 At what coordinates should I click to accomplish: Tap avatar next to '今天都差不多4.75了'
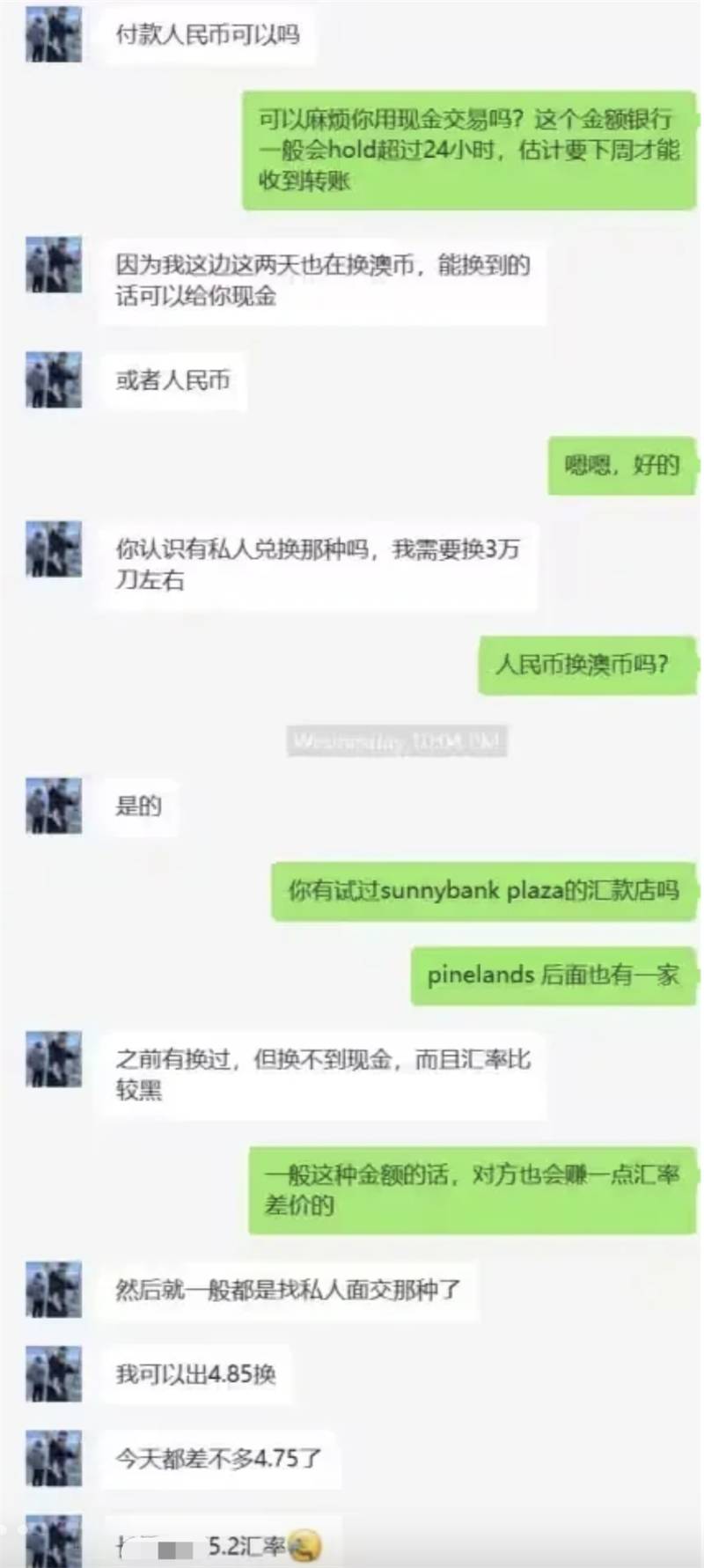(54, 1458)
